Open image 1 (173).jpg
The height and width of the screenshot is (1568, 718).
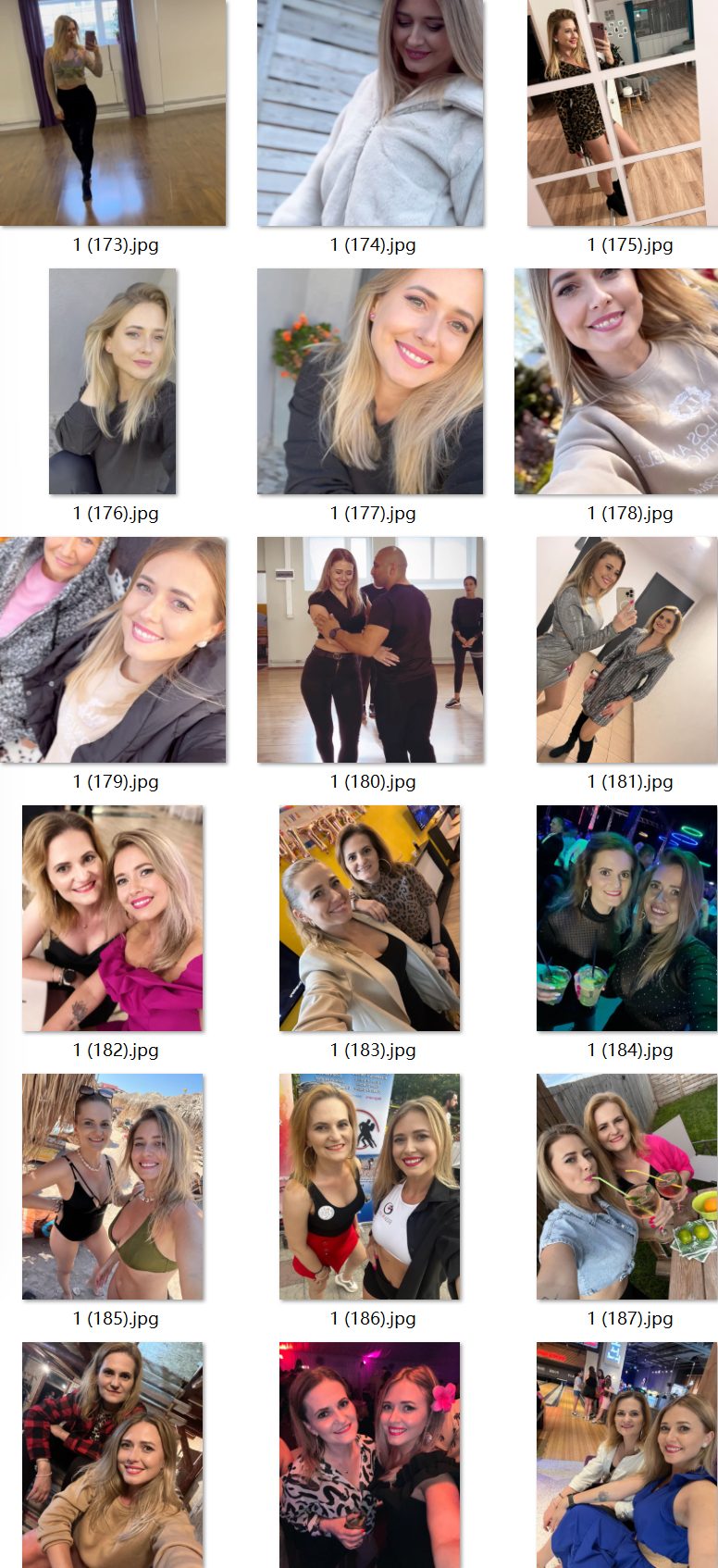coord(113,112)
